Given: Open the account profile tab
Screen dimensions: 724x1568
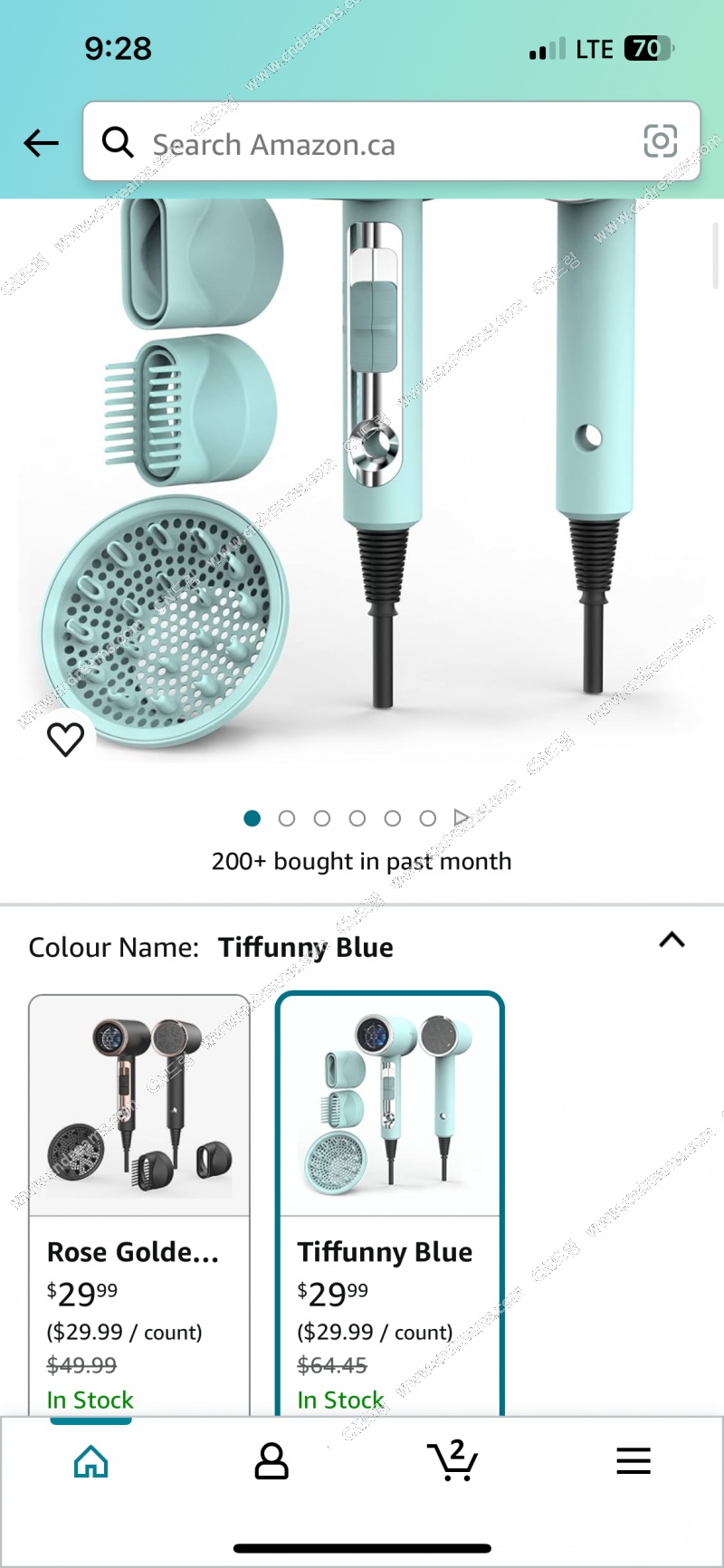Looking at the screenshot, I should pos(271,1461).
